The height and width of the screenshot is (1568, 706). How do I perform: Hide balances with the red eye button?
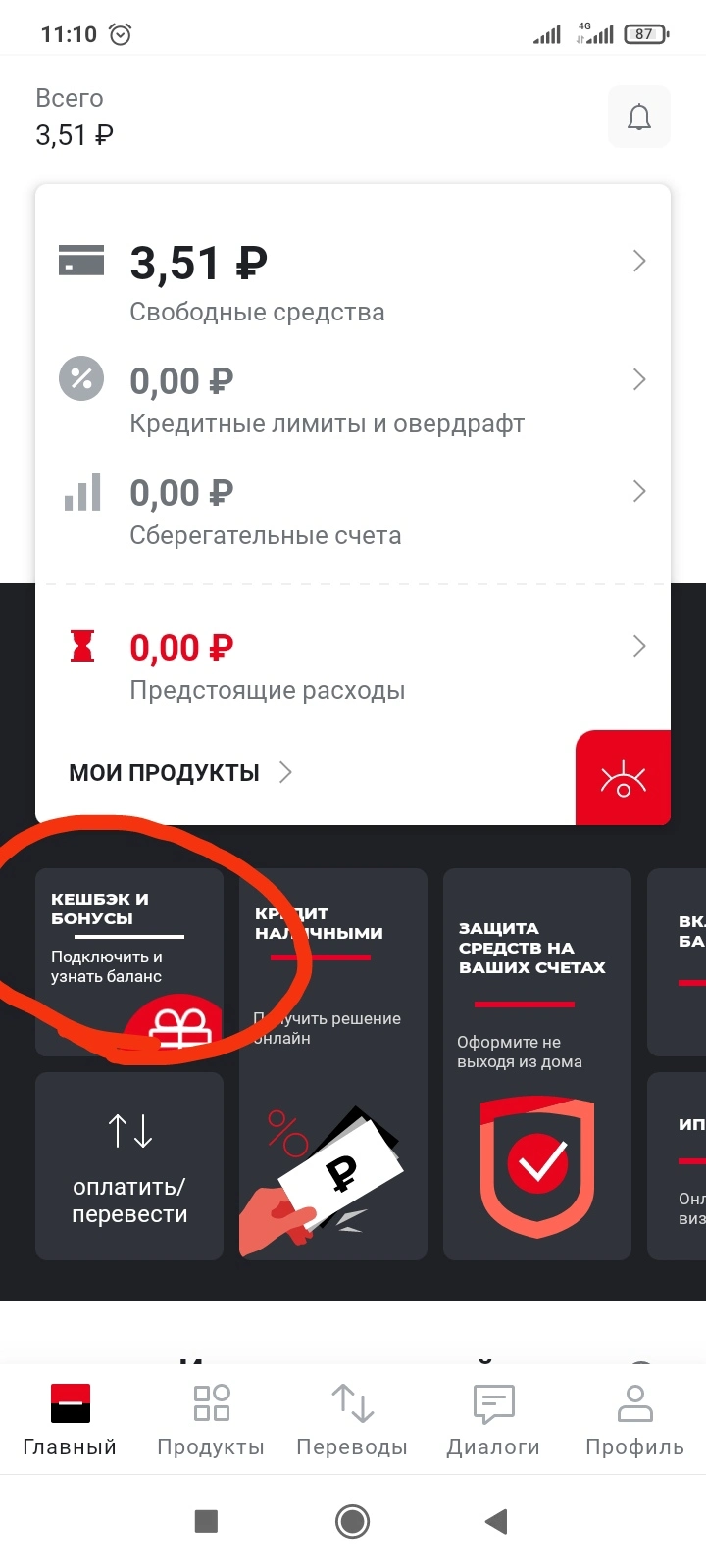623,778
